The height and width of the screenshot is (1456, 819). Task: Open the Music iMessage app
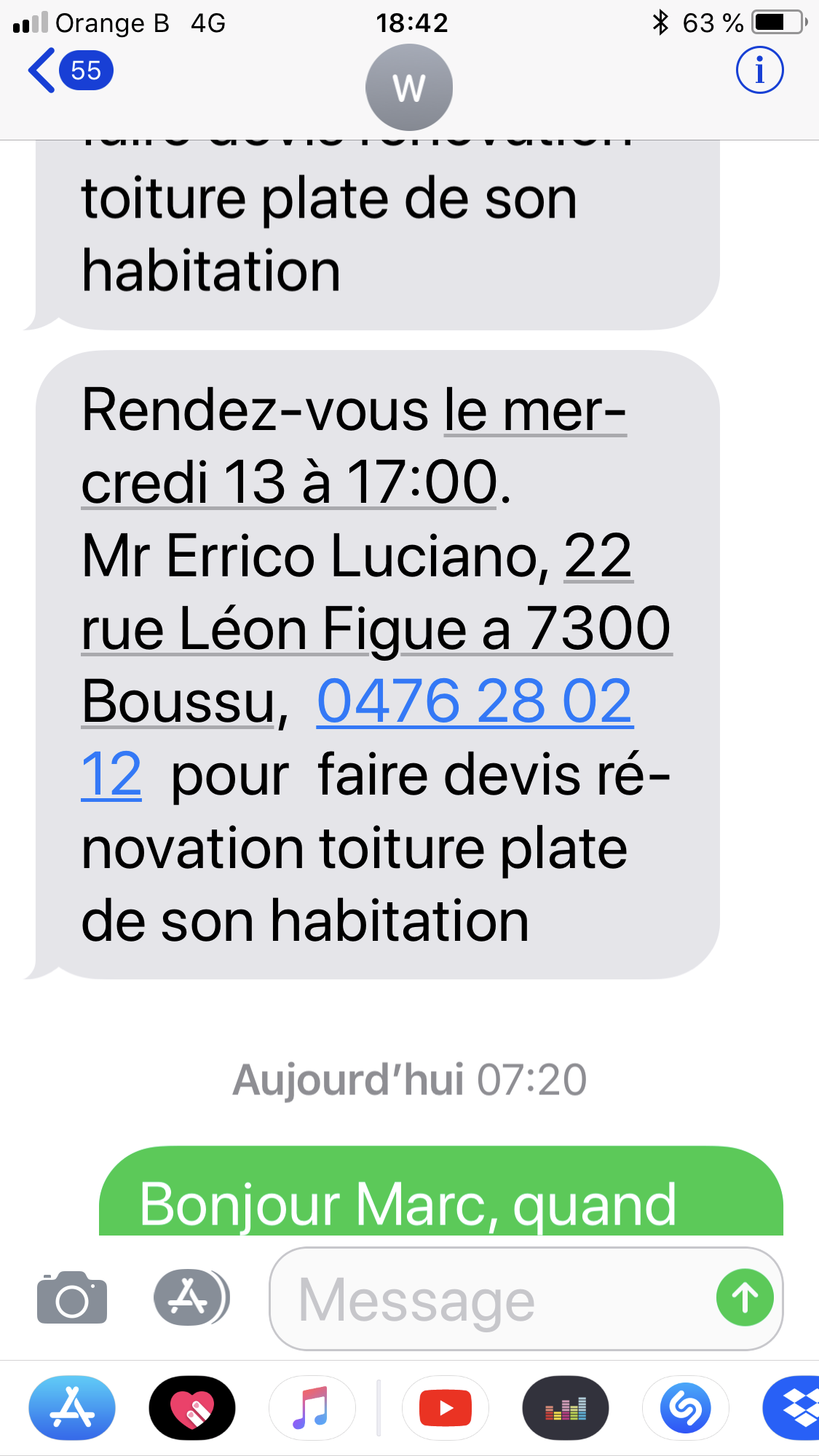(x=312, y=1408)
